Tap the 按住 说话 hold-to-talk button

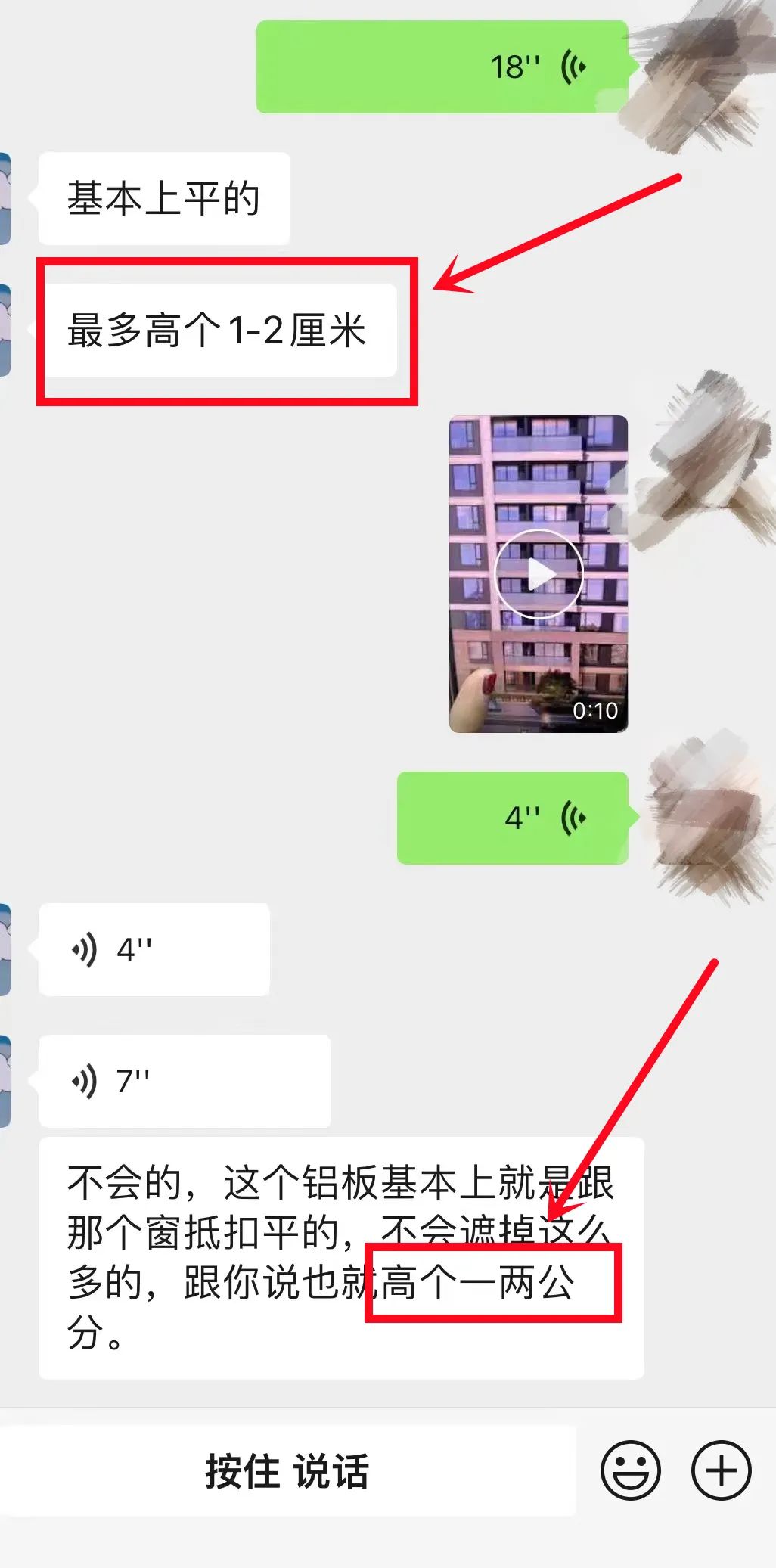click(287, 1471)
